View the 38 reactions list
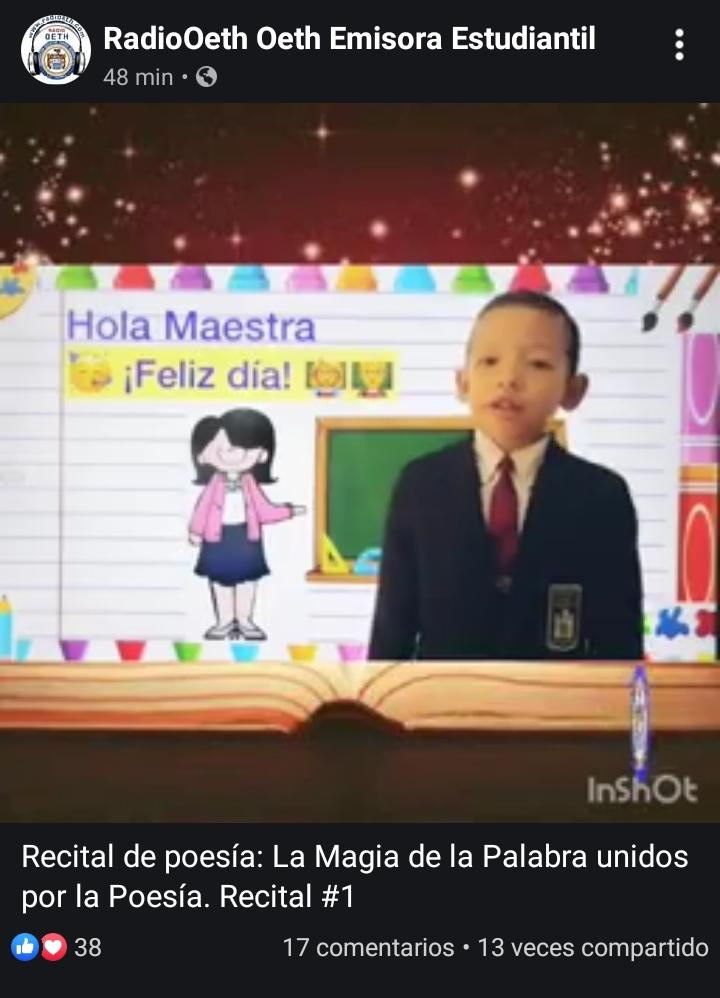The height and width of the screenshot is (998, 720). pyautogui.click(x=58, y=947)
